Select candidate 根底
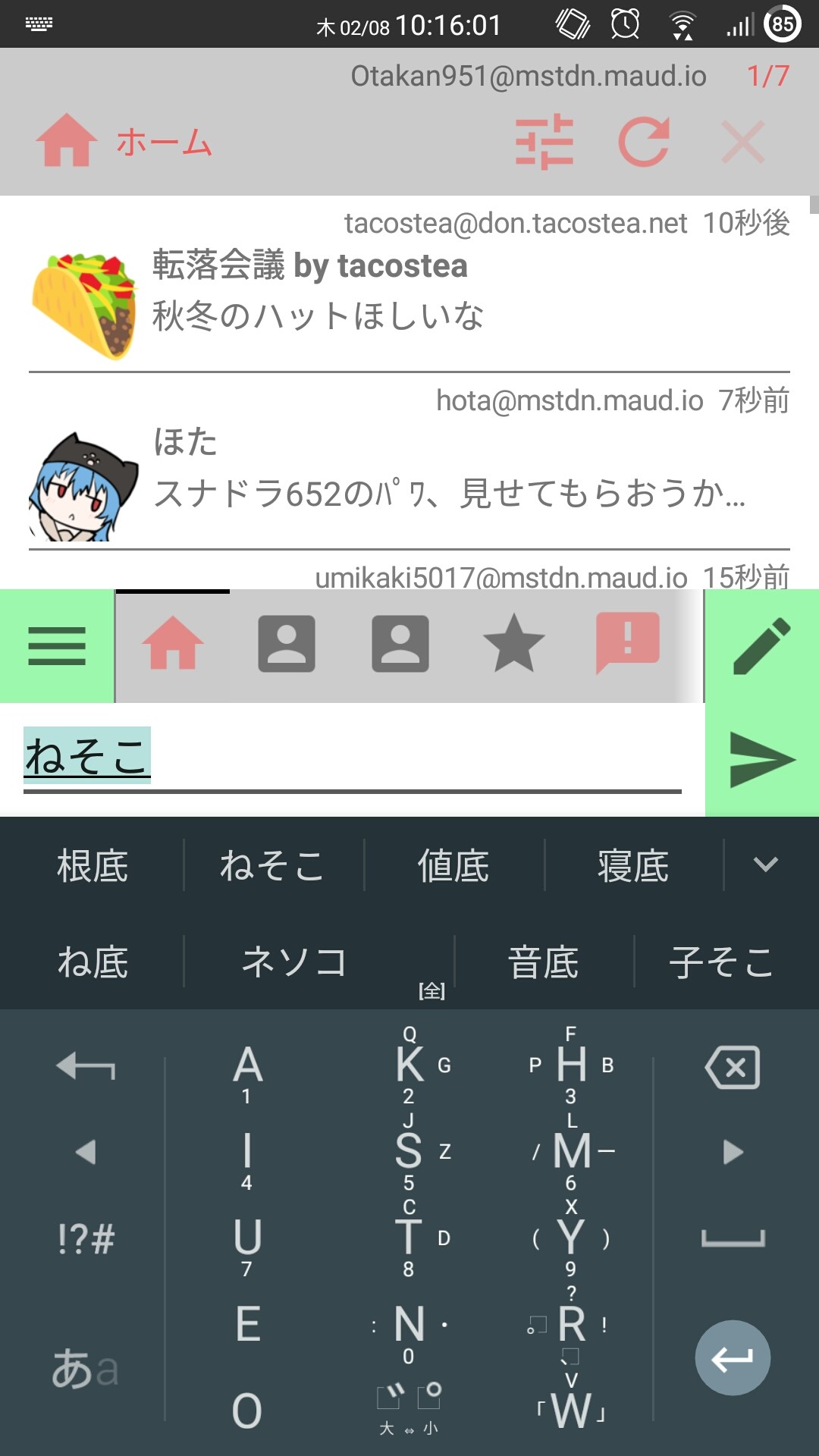The height and width of the screenshot is (1456, 819). 93,865
